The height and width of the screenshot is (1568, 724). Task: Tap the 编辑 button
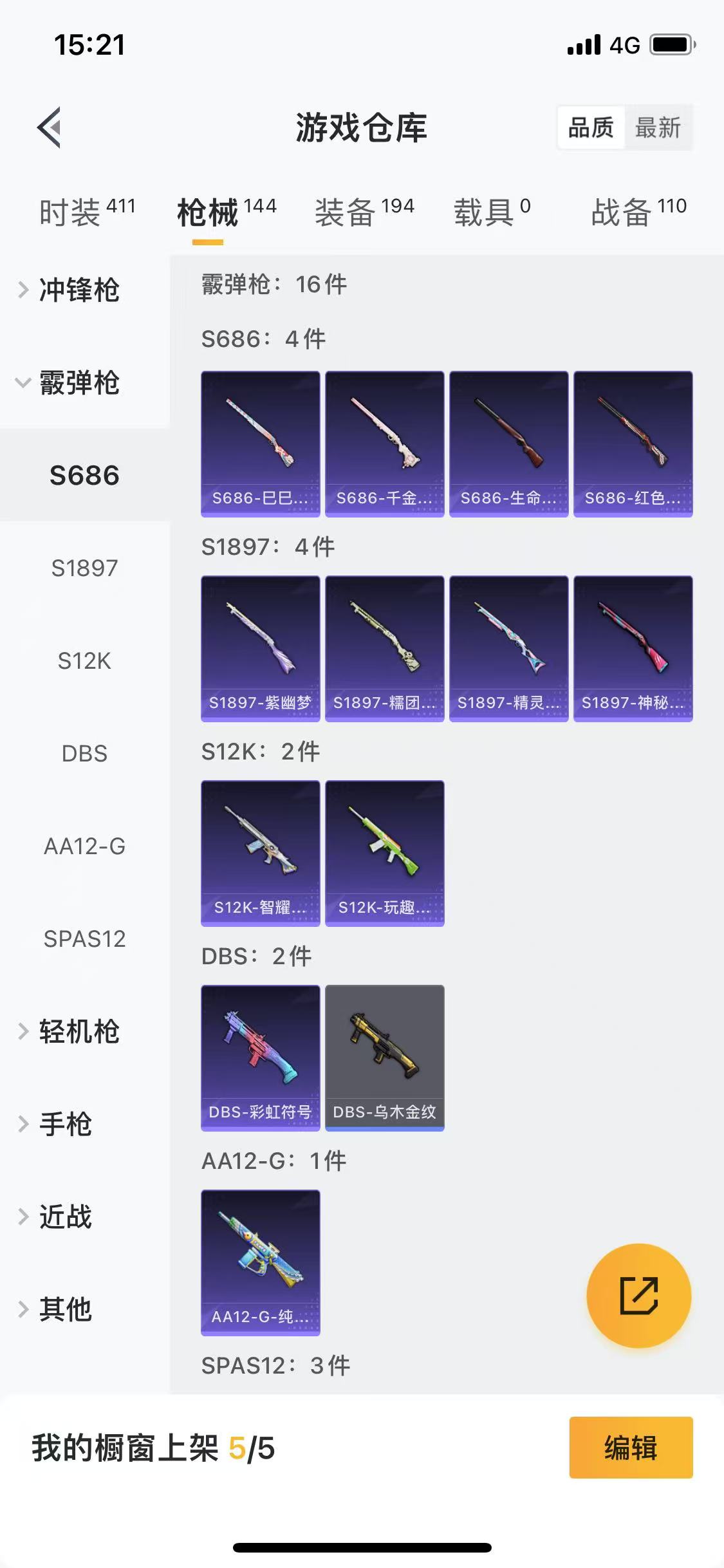[631, 1448]
